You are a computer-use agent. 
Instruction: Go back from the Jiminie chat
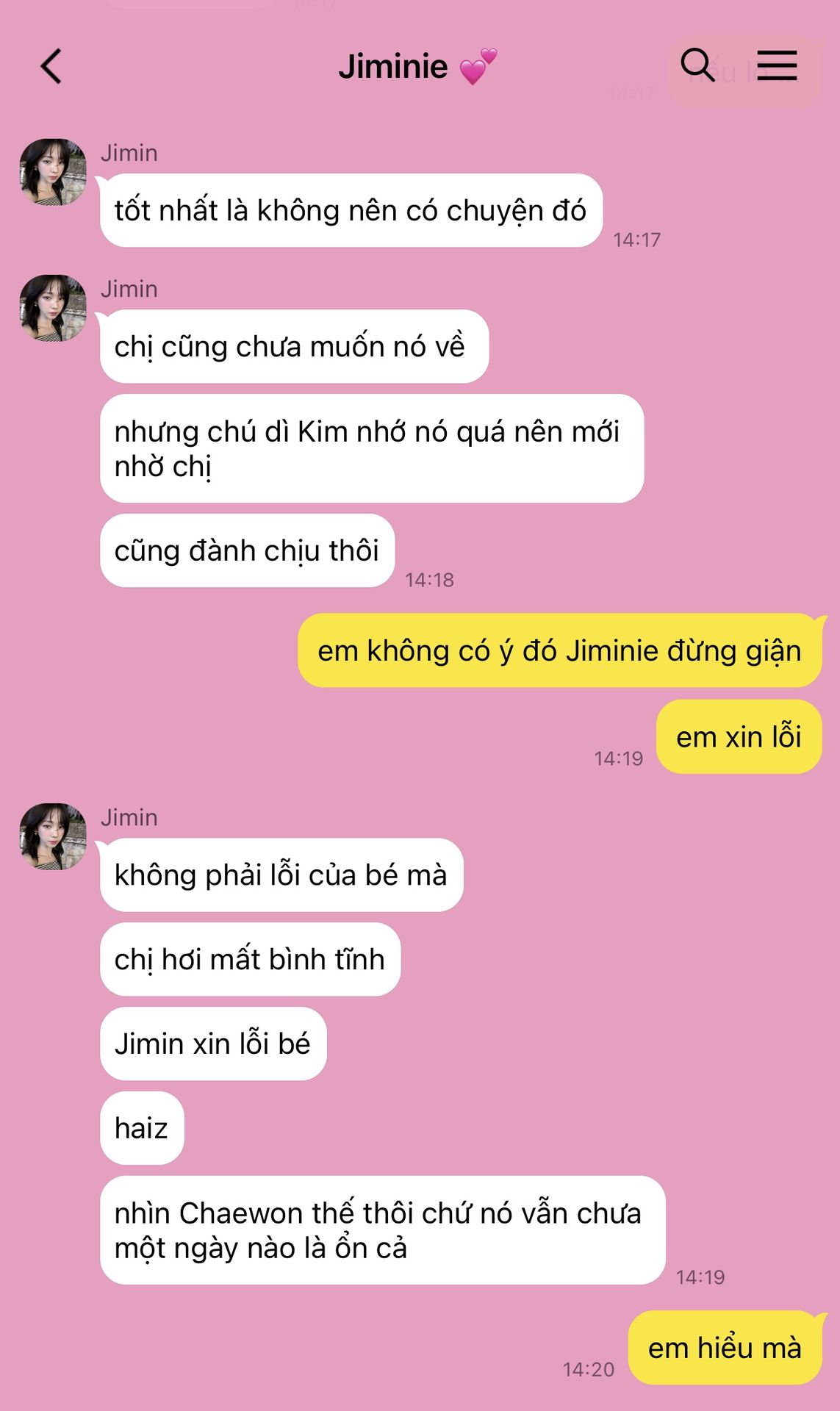pos(51,67)
